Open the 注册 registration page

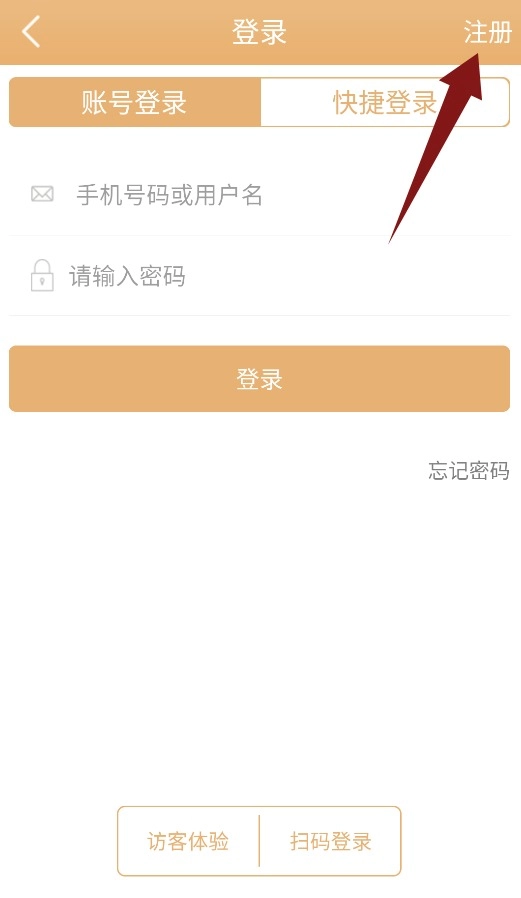coord(487,32)
